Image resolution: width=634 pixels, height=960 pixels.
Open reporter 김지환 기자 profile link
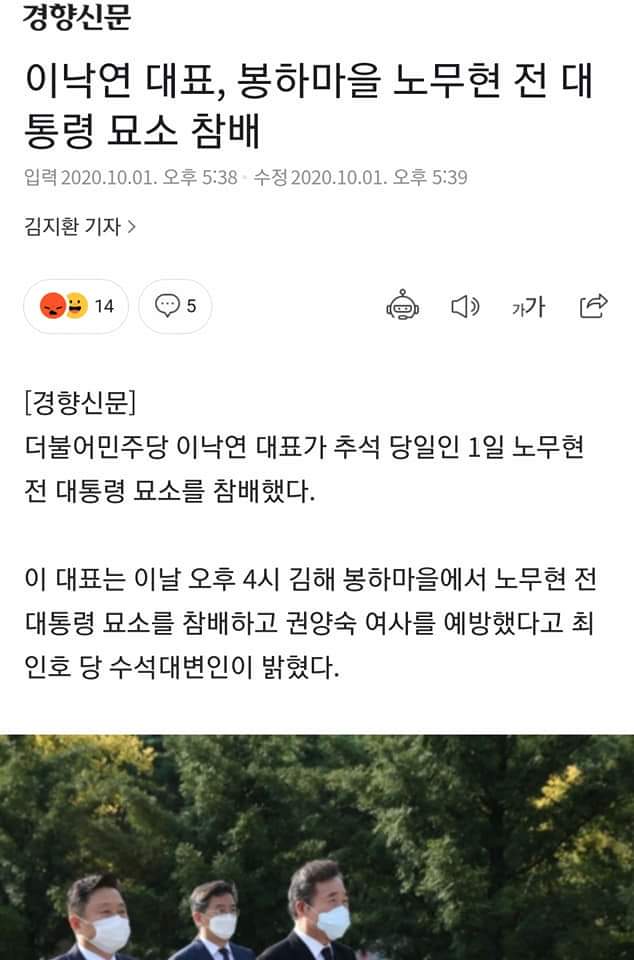click(x=80, y=226)
